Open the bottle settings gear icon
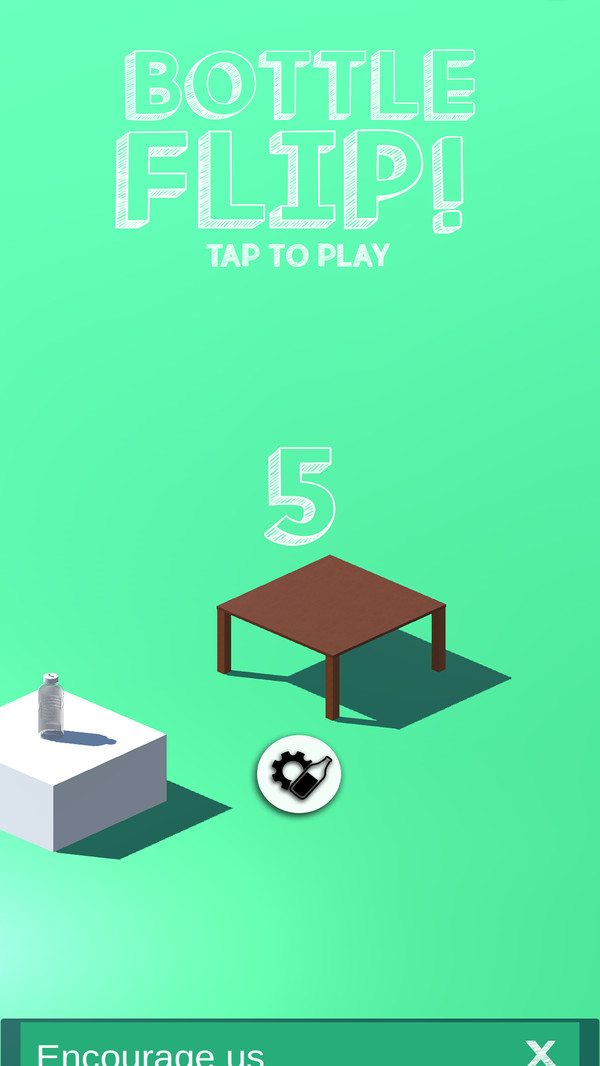Image resolution: width=600 pixels, height=1066 pixels. (x=299, y=774)
